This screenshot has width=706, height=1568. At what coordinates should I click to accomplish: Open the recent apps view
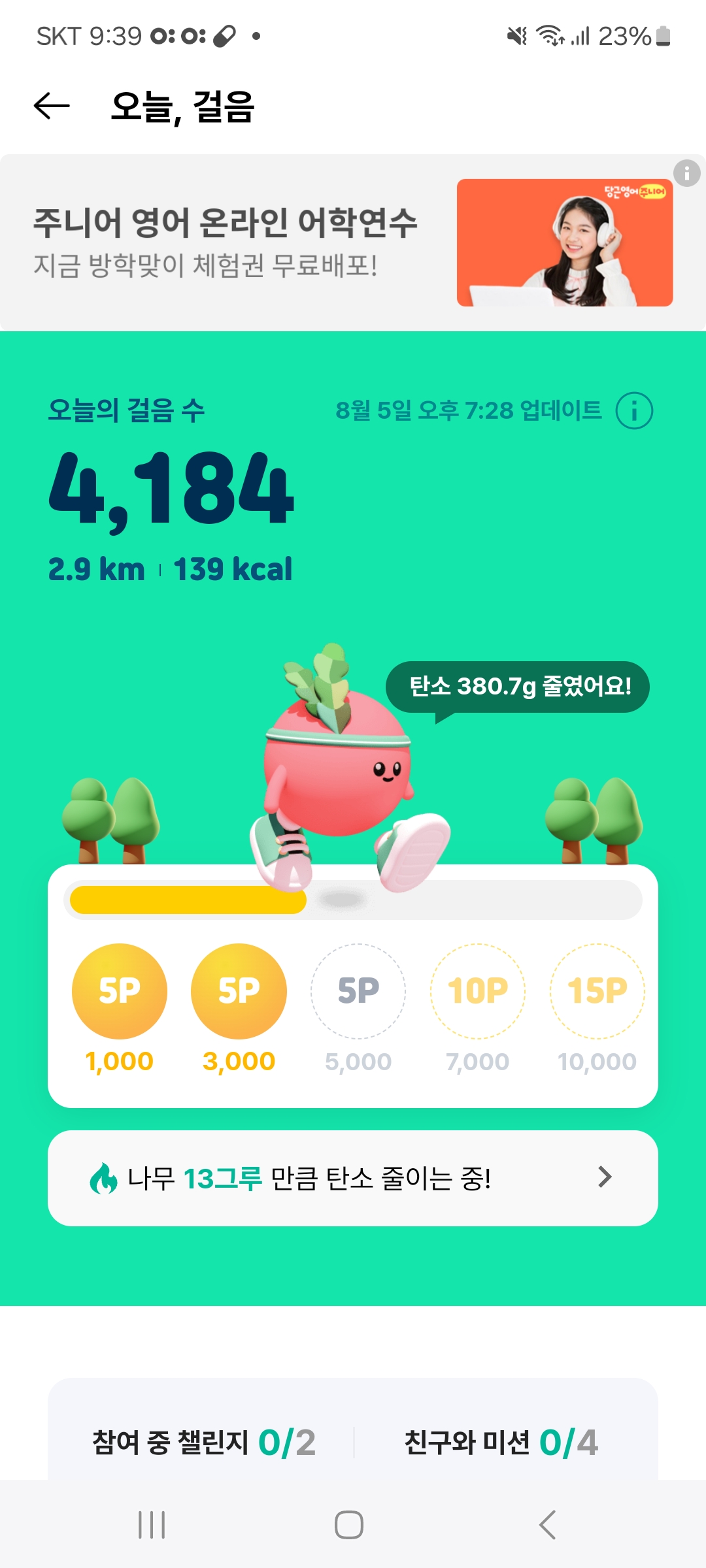(x=152, y=1525)
